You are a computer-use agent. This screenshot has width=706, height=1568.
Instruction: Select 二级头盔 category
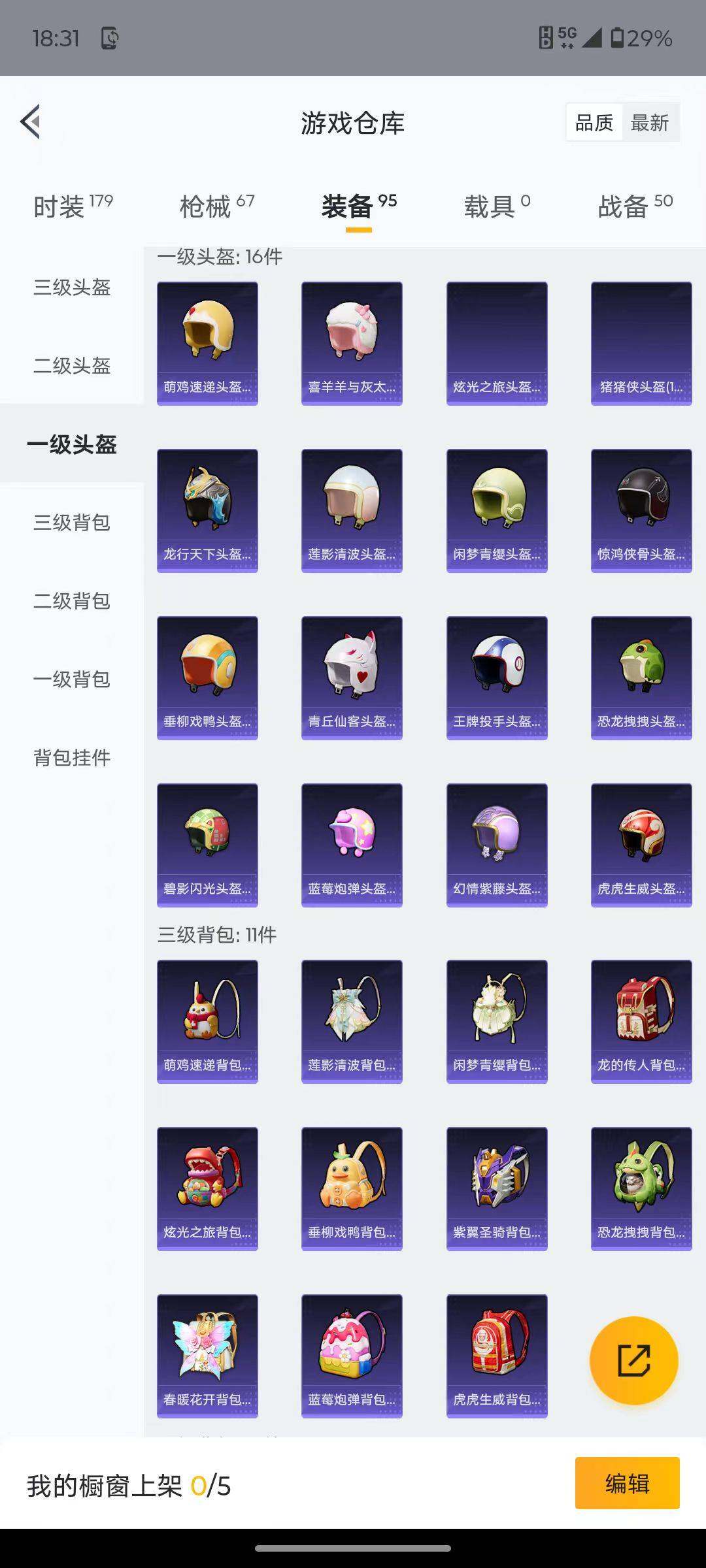[72, 366]
